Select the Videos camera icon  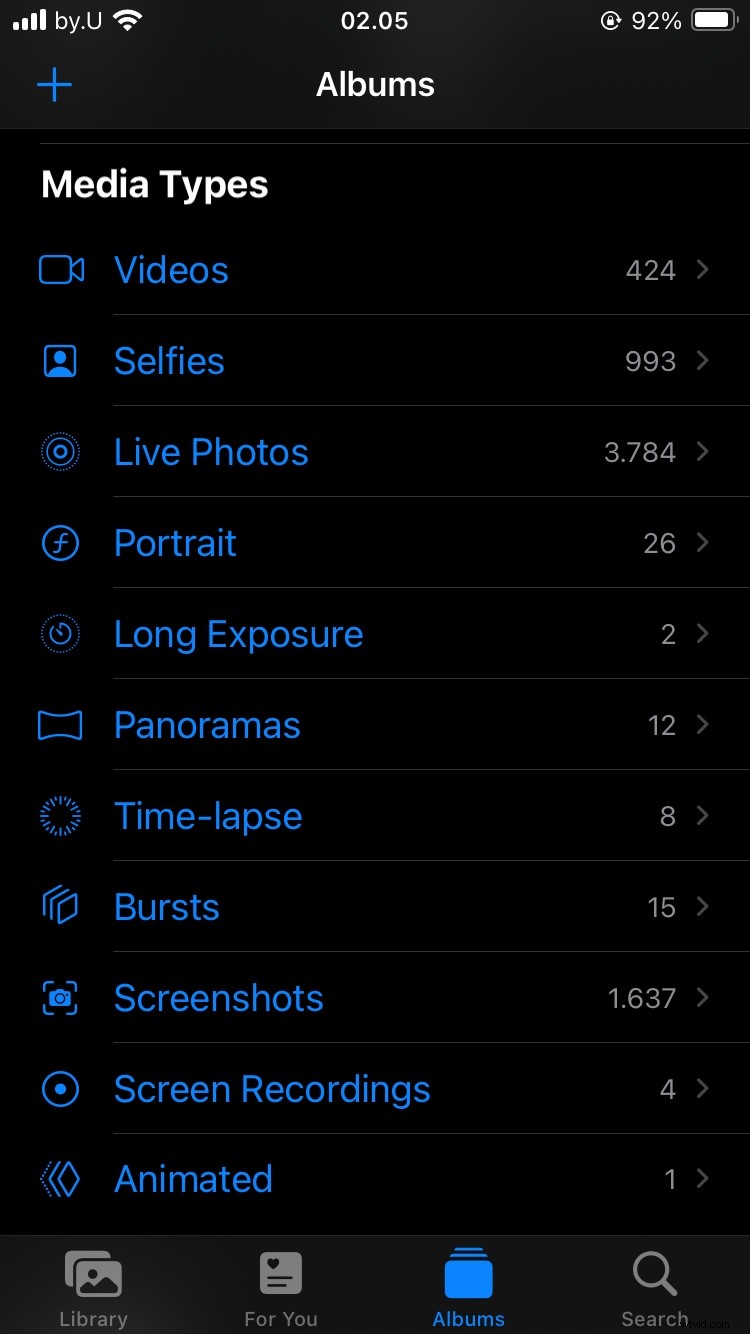coord(60,270)
